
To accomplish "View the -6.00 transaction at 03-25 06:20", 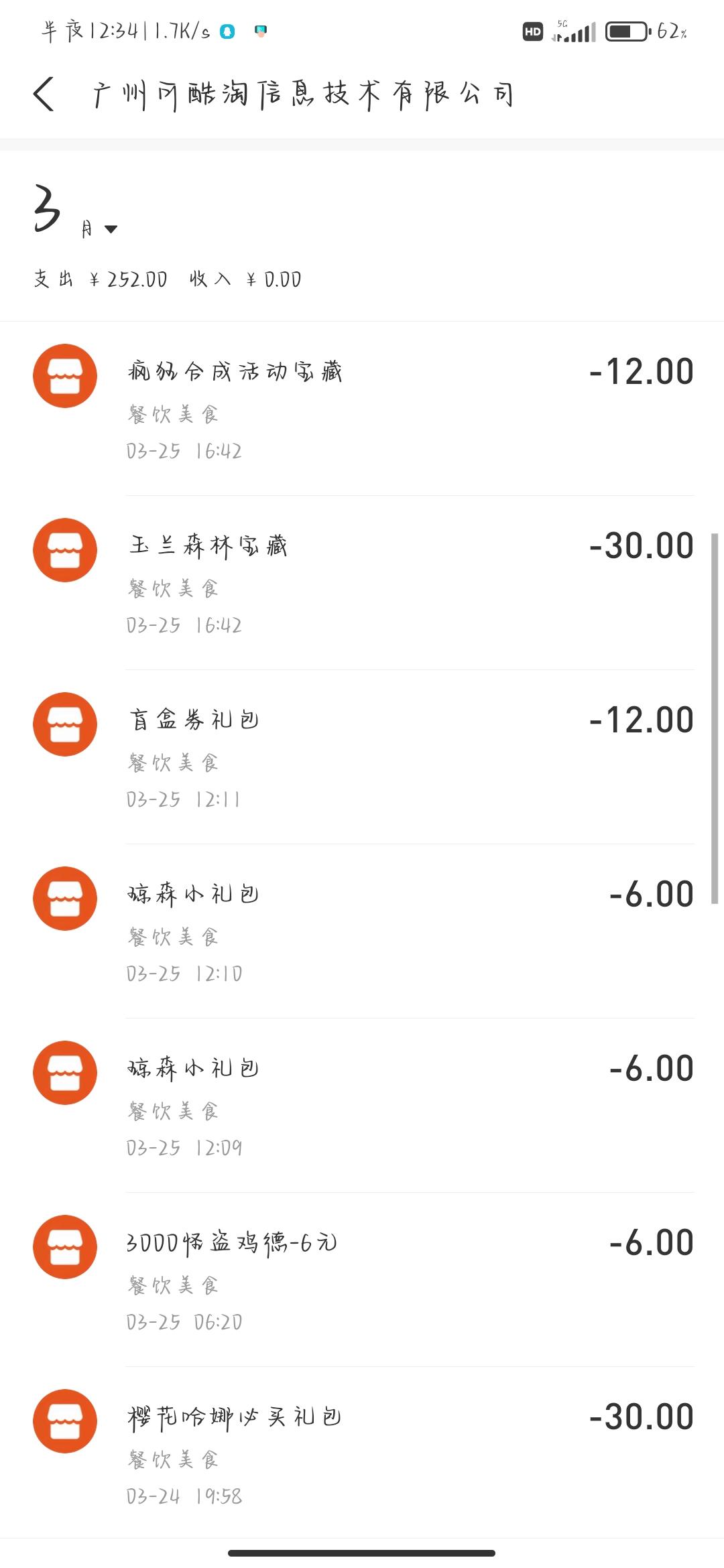I will (x=362, y=1280).
